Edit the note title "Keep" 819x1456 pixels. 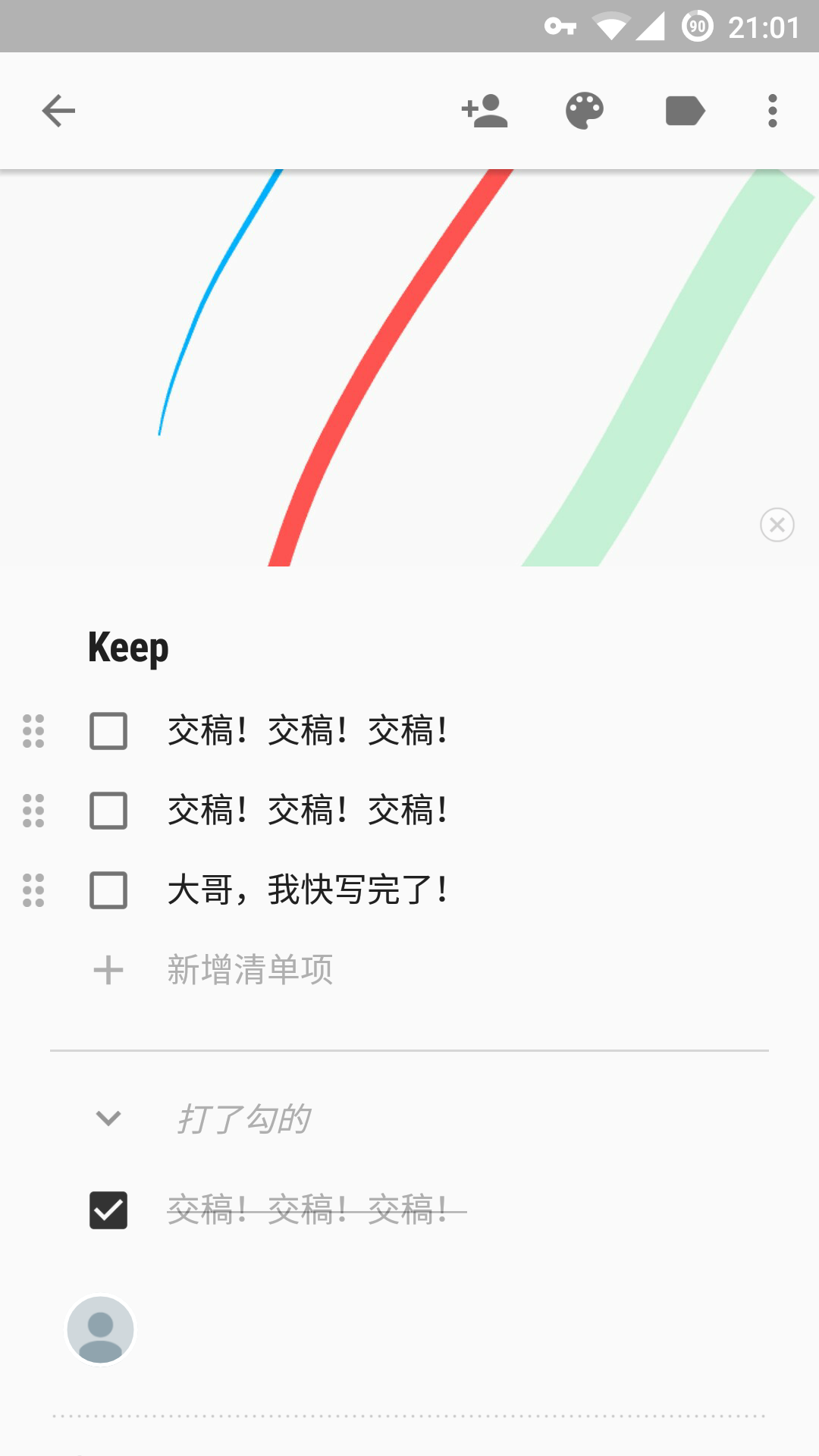click(x=129, y=648)
